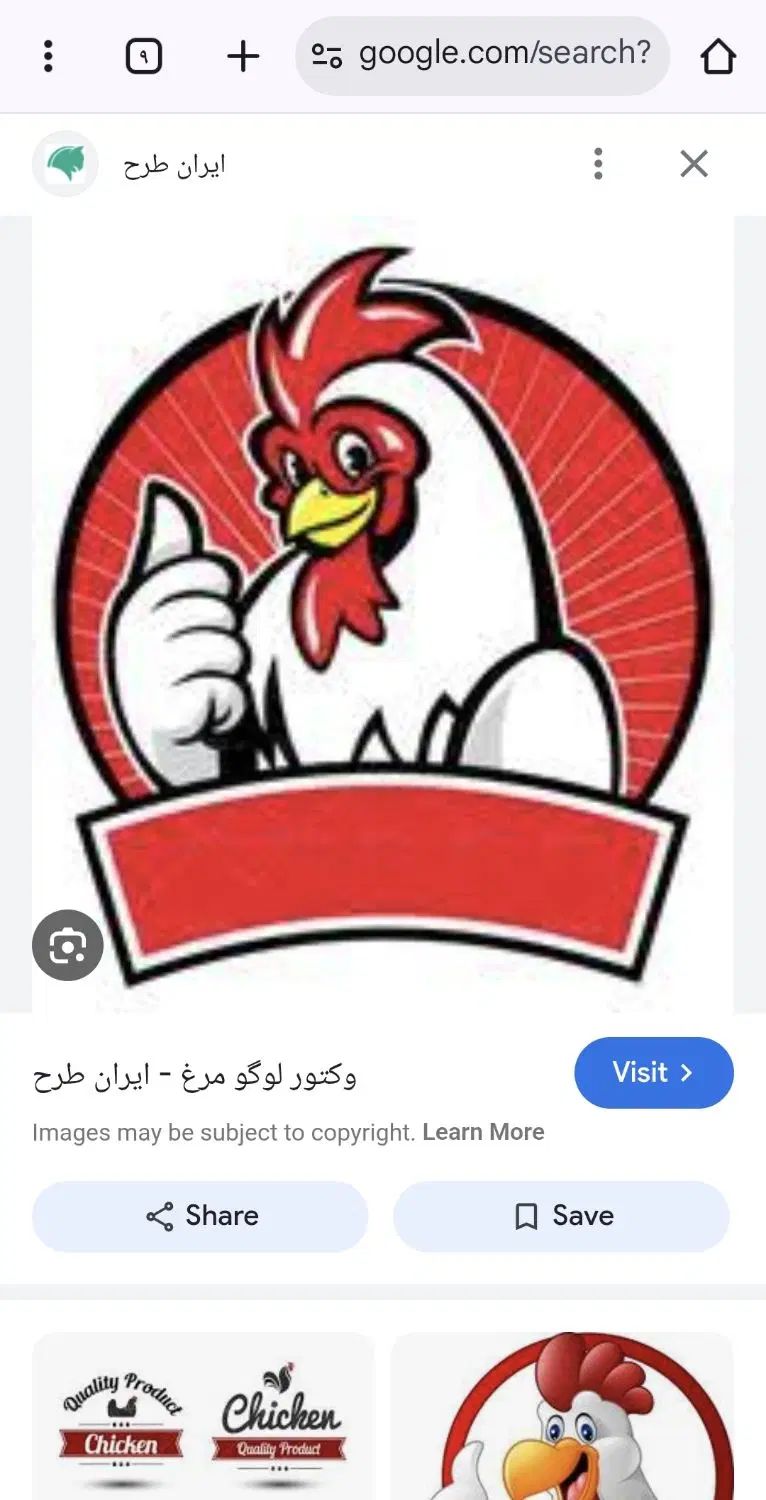Open a new tab with plus icon
This screenshot has width=766, height=1500.
click(243, 57)
